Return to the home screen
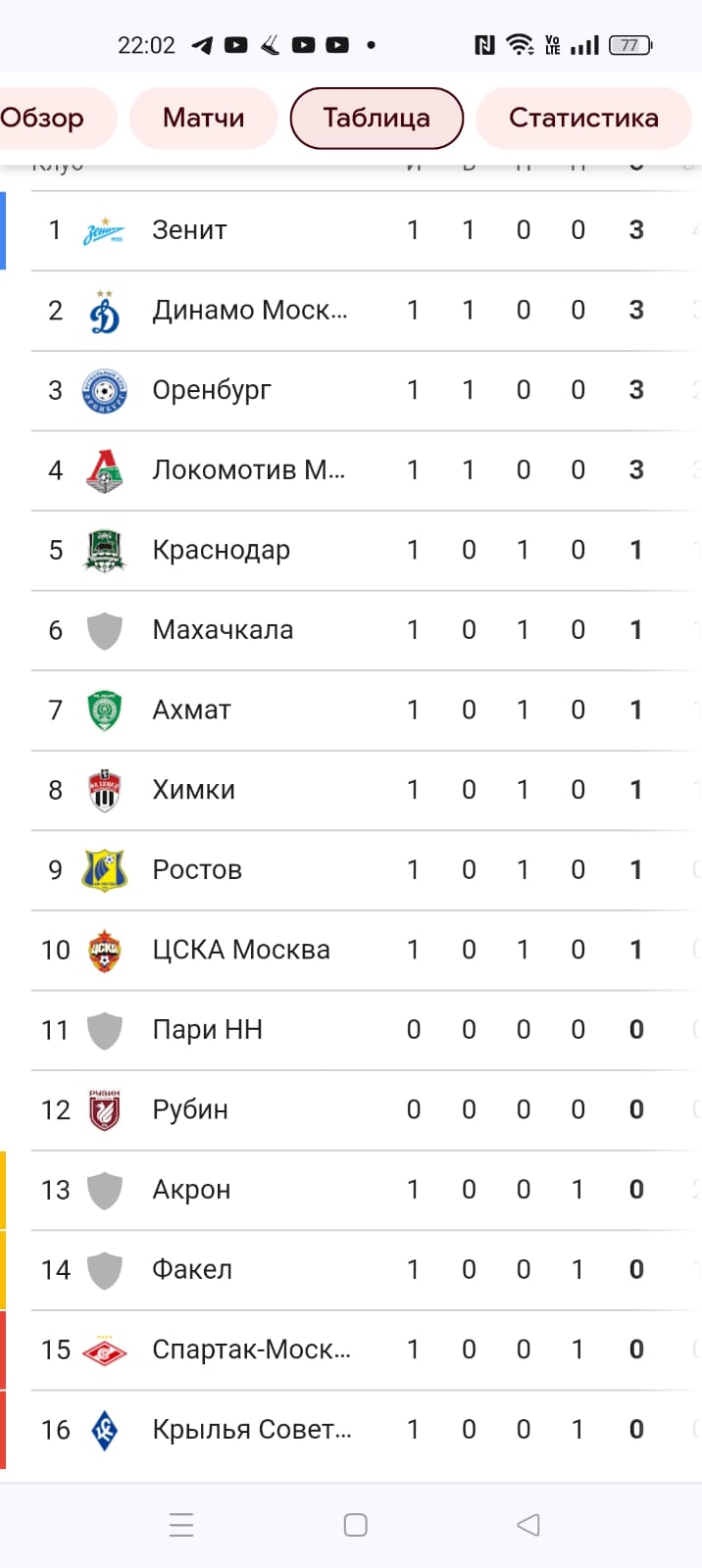Image resolution: width=702 pixels, height=1568 pixels. [x=355, y=1525]
